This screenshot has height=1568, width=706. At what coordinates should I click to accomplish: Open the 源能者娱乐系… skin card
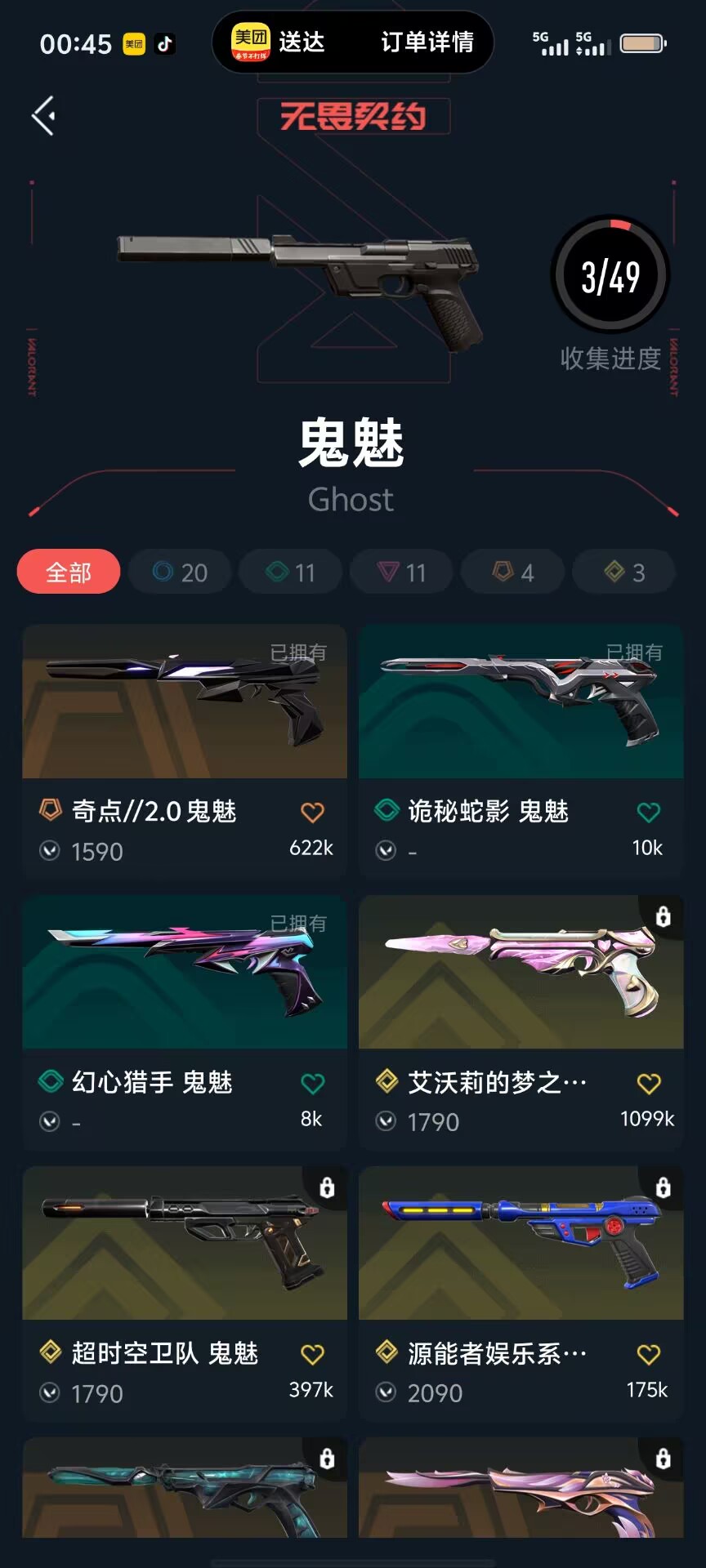521,1245
